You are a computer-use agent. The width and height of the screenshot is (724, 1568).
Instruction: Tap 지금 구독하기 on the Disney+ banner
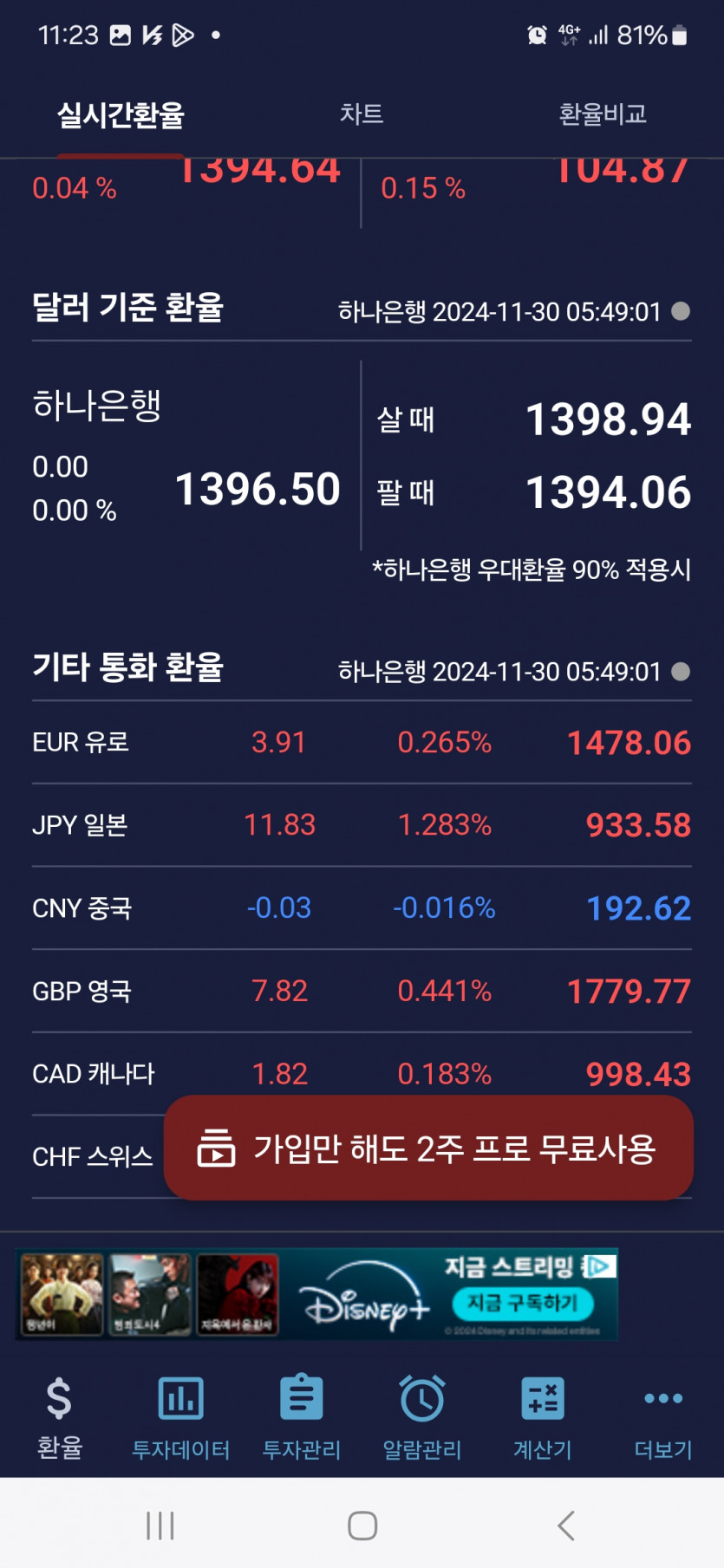click(522, 1303)
